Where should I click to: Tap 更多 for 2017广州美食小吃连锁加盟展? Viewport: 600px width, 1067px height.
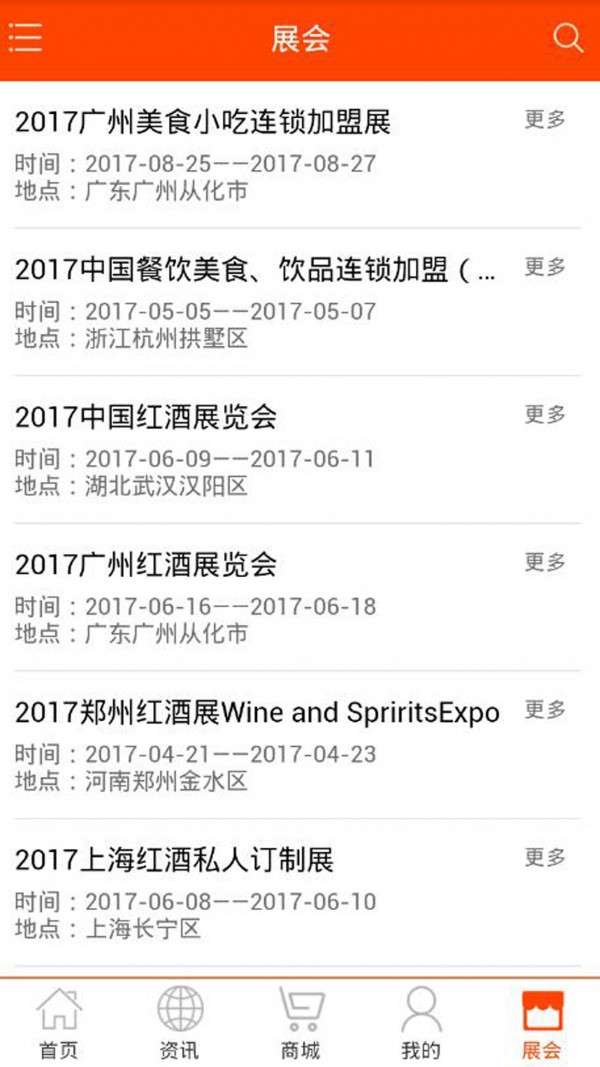pos(545,119)
